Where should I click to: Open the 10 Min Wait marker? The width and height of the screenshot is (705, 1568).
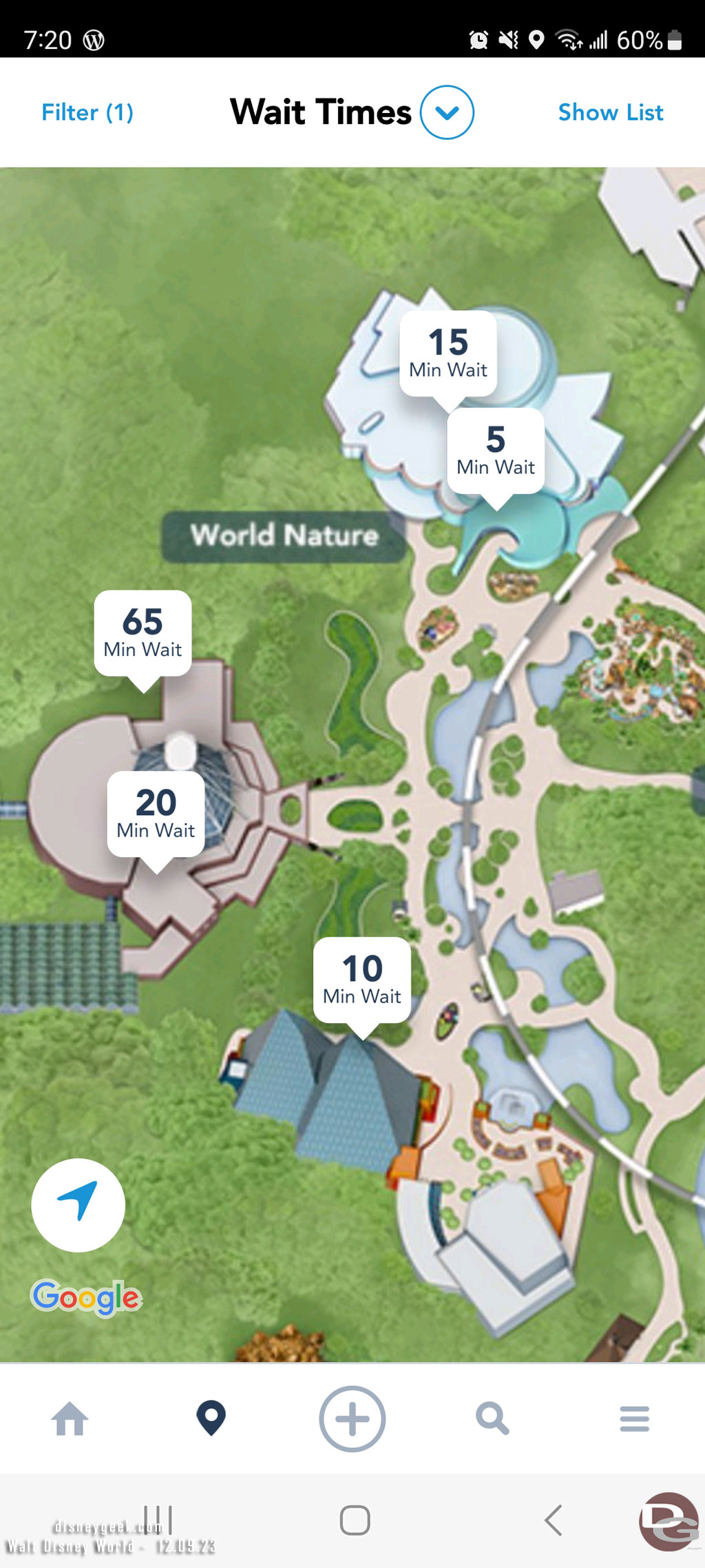[x=362, y=980]
